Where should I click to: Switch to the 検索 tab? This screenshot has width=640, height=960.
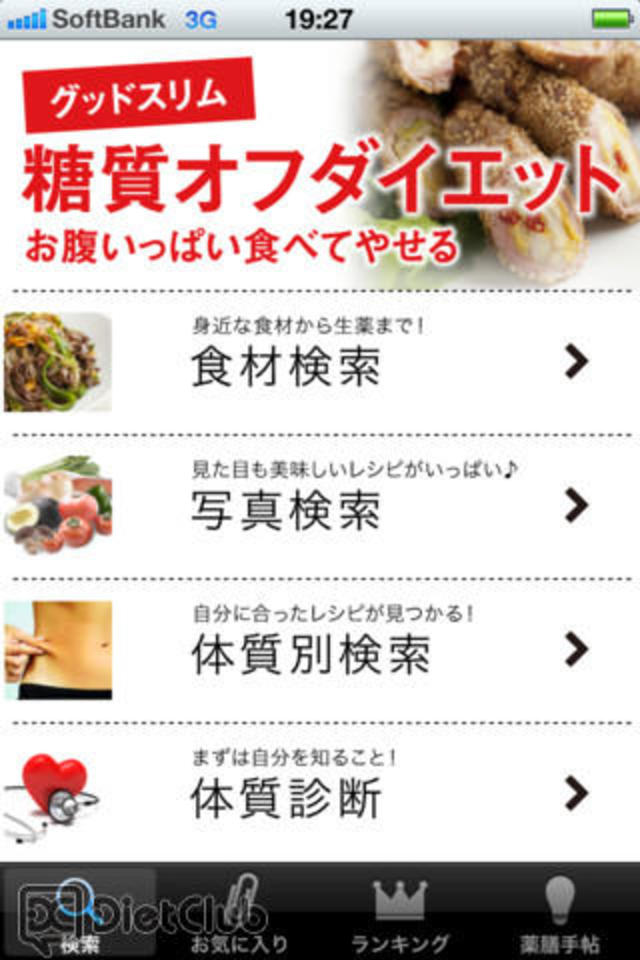click(80, 912)
